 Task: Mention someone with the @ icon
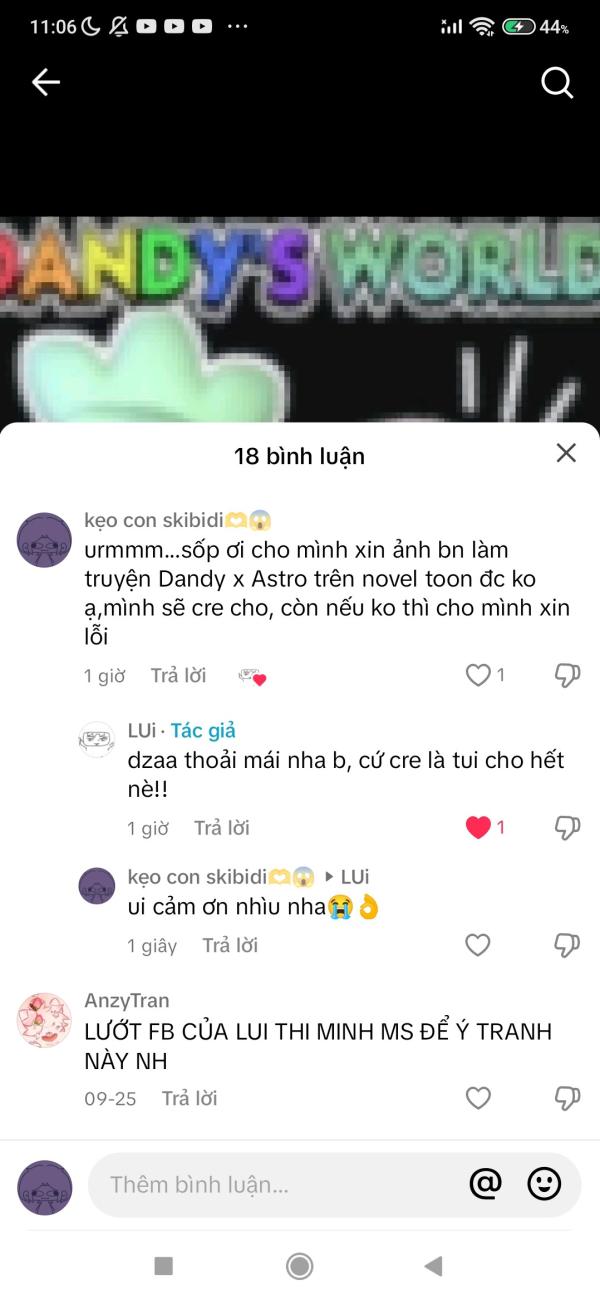(x=485, y=1185)
